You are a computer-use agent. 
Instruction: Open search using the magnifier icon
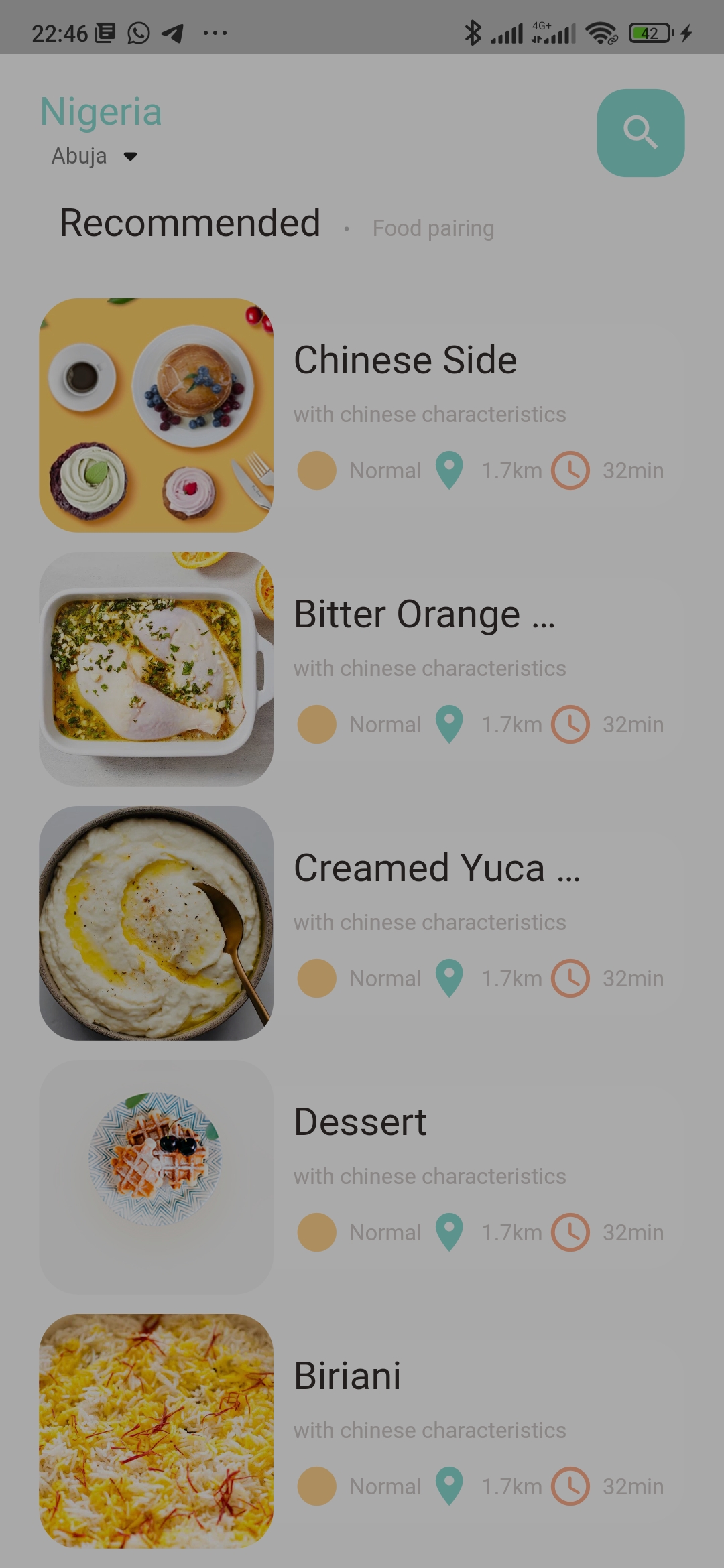(642, 131)
